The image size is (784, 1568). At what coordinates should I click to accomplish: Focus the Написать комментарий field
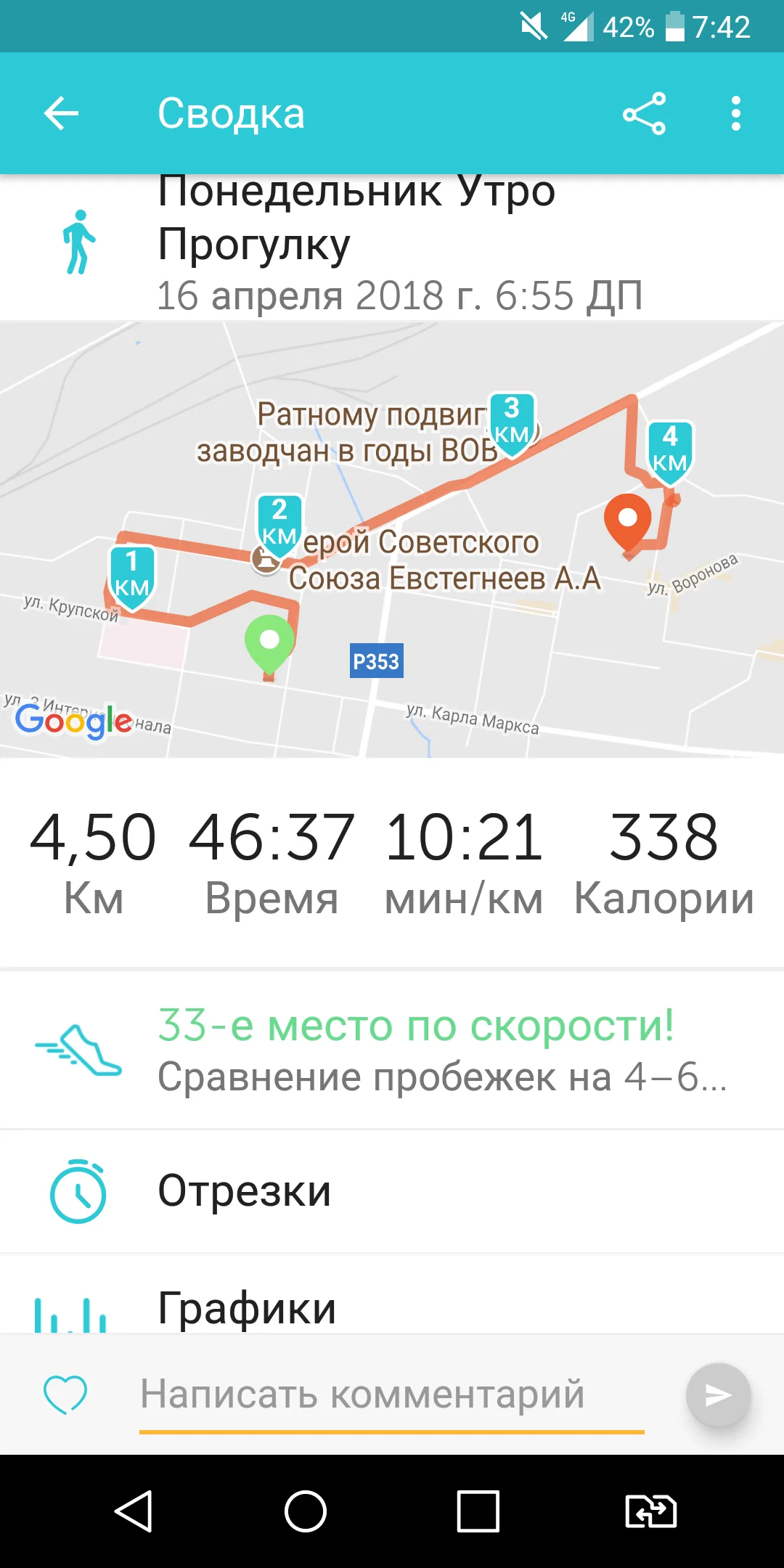pos(392,1394)
